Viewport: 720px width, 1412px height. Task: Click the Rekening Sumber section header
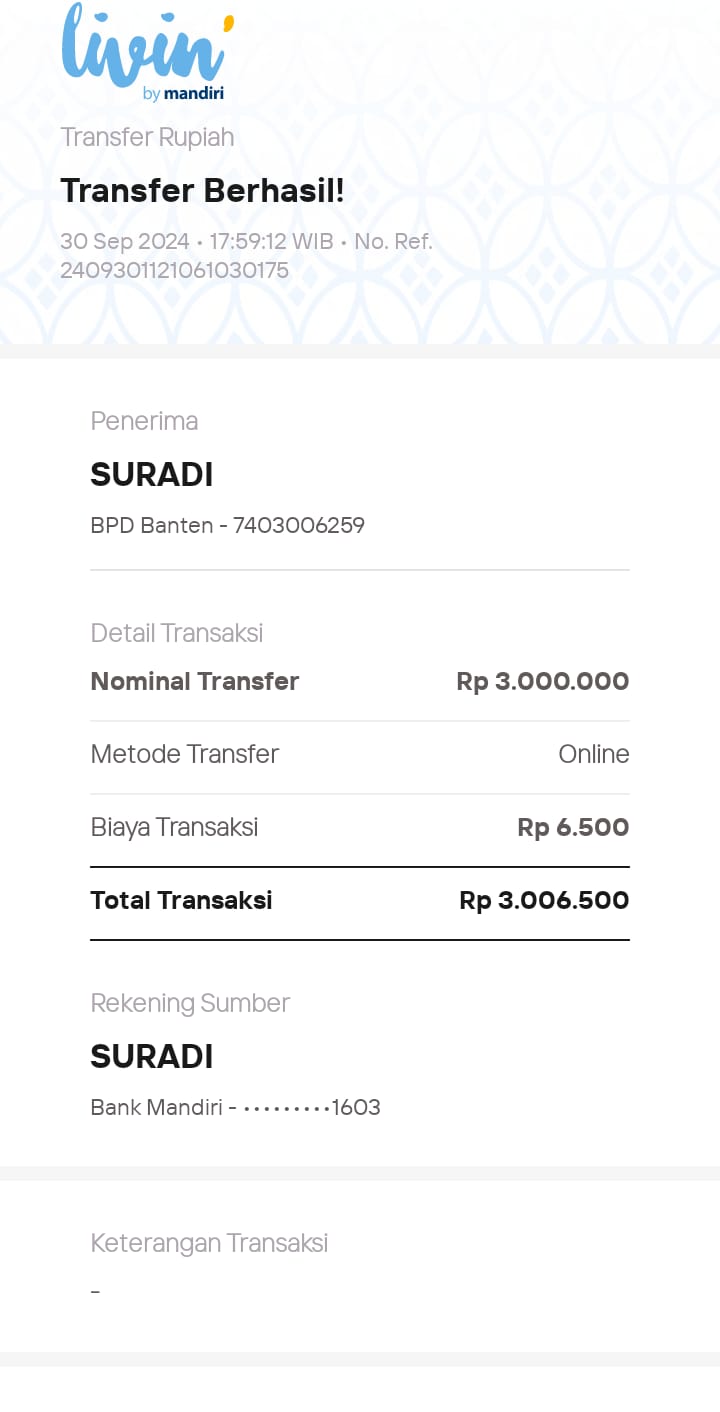(x=190, y=1003)
